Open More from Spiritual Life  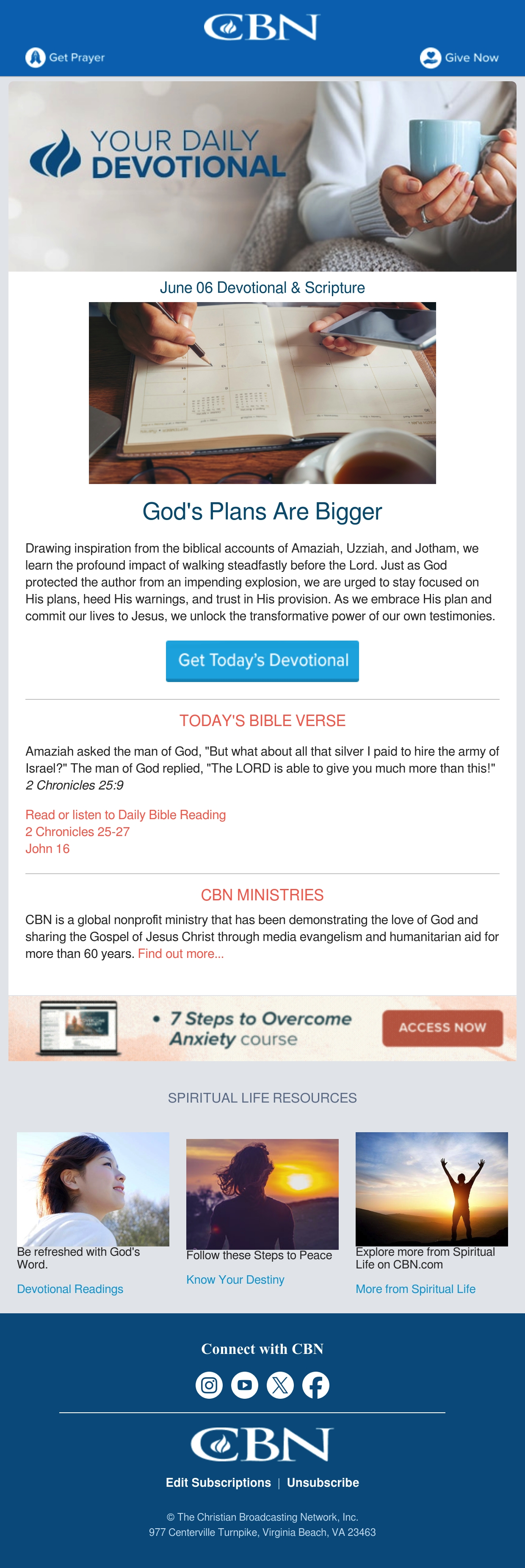click(x=415, y=1289)
